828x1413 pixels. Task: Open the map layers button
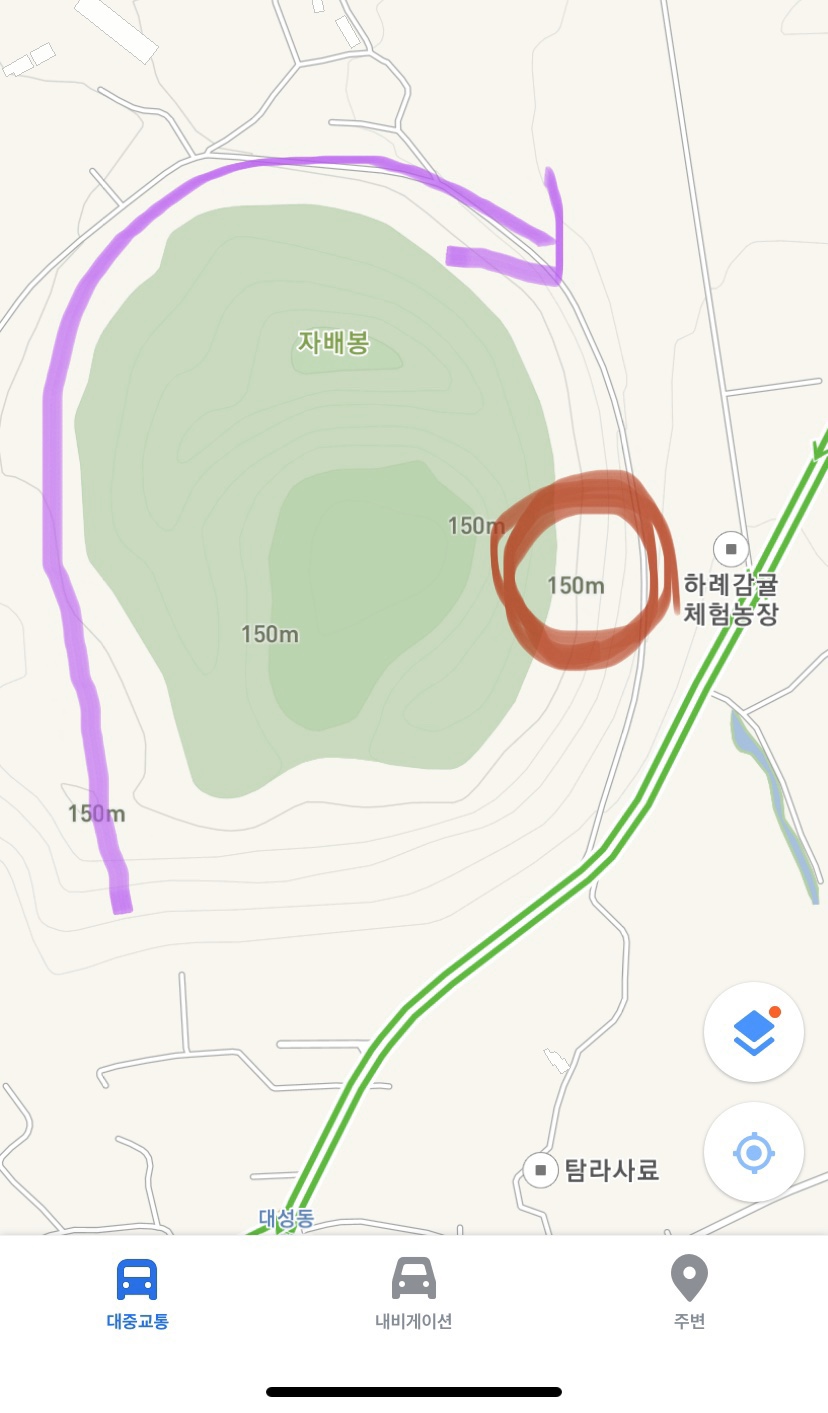tap(754, 1032)
